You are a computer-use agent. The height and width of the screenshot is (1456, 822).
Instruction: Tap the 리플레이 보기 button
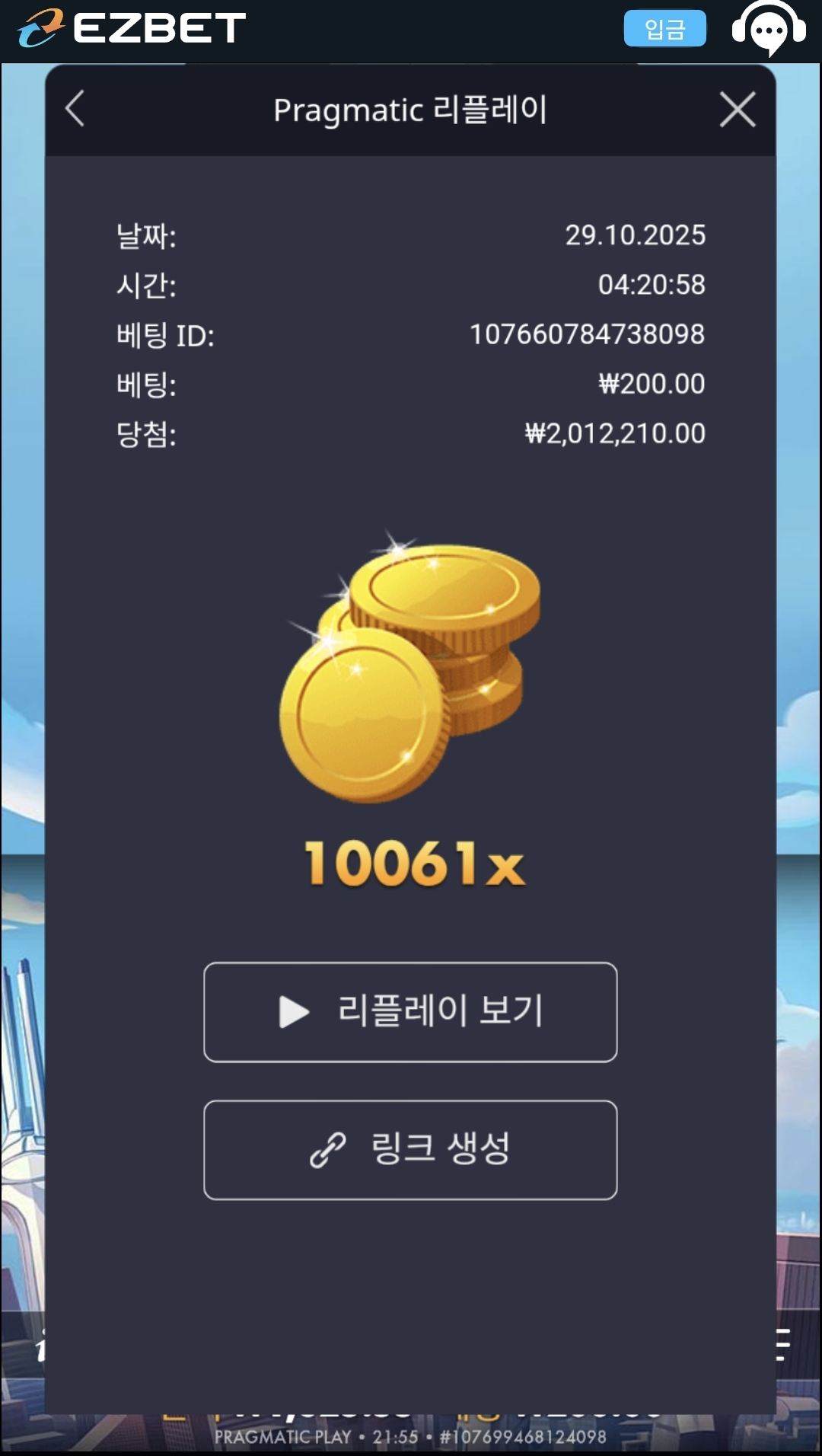pyautogui.click(x=410, y=1012)
